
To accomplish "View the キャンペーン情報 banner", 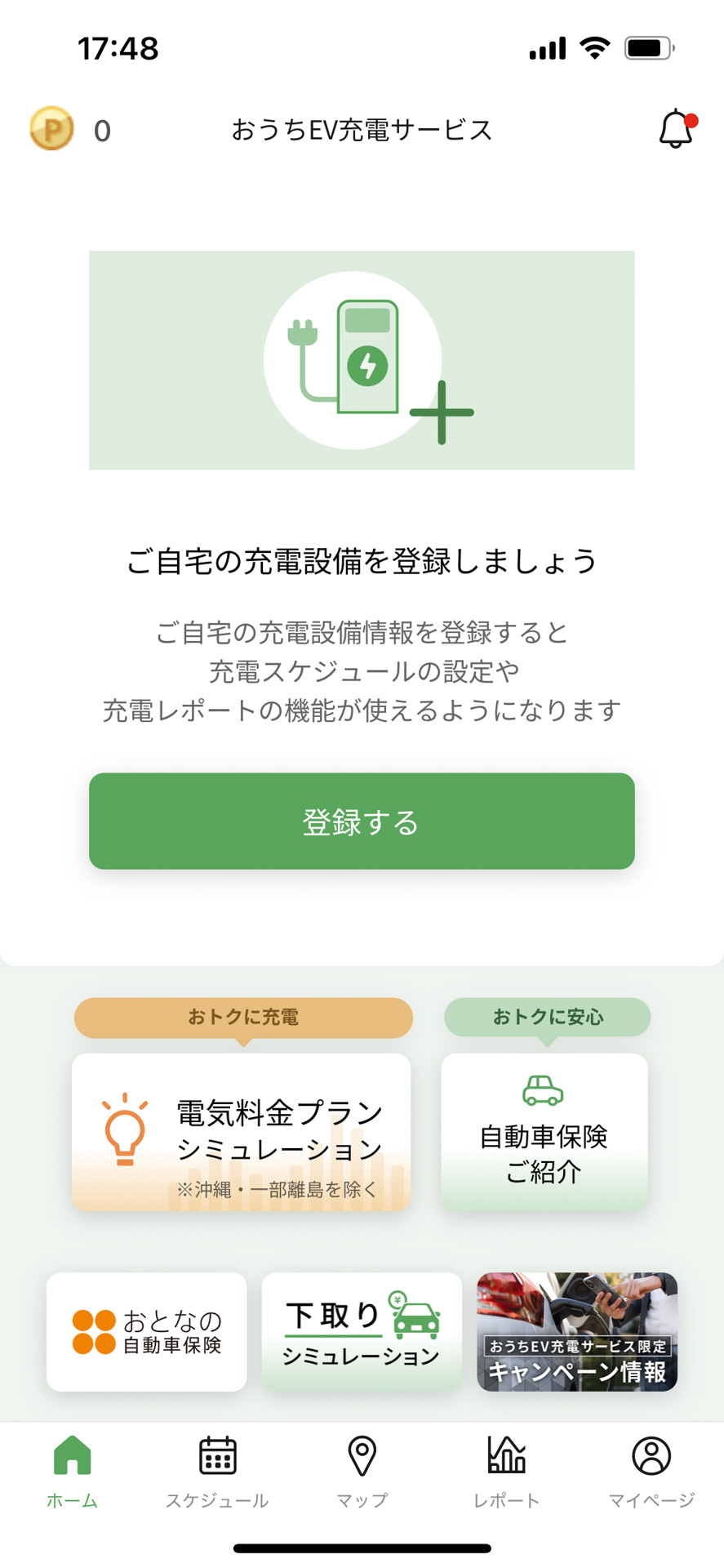I will [577, 1331].
